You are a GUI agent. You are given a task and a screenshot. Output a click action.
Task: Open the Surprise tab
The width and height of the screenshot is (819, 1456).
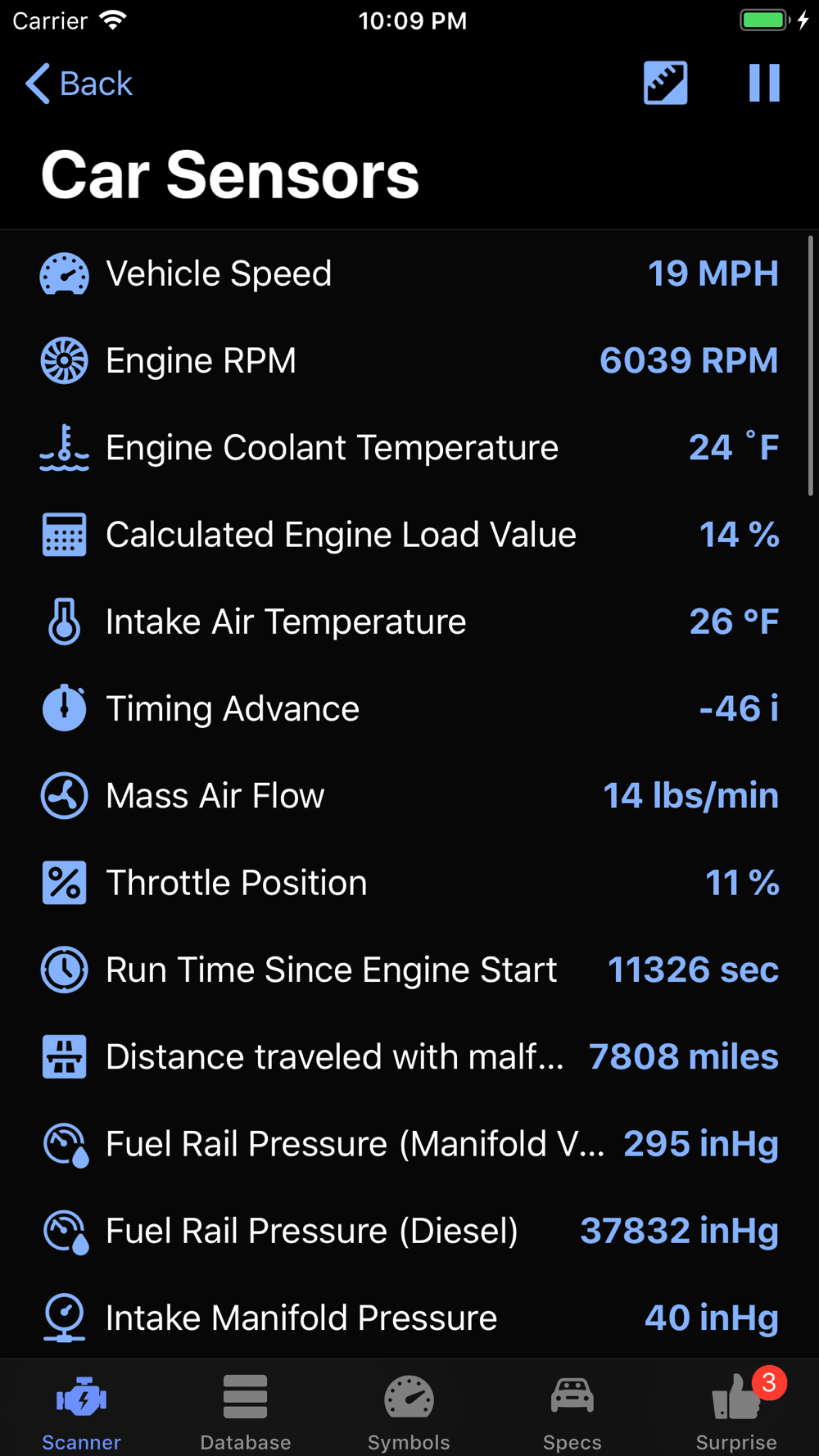[x=736, y=1412]
